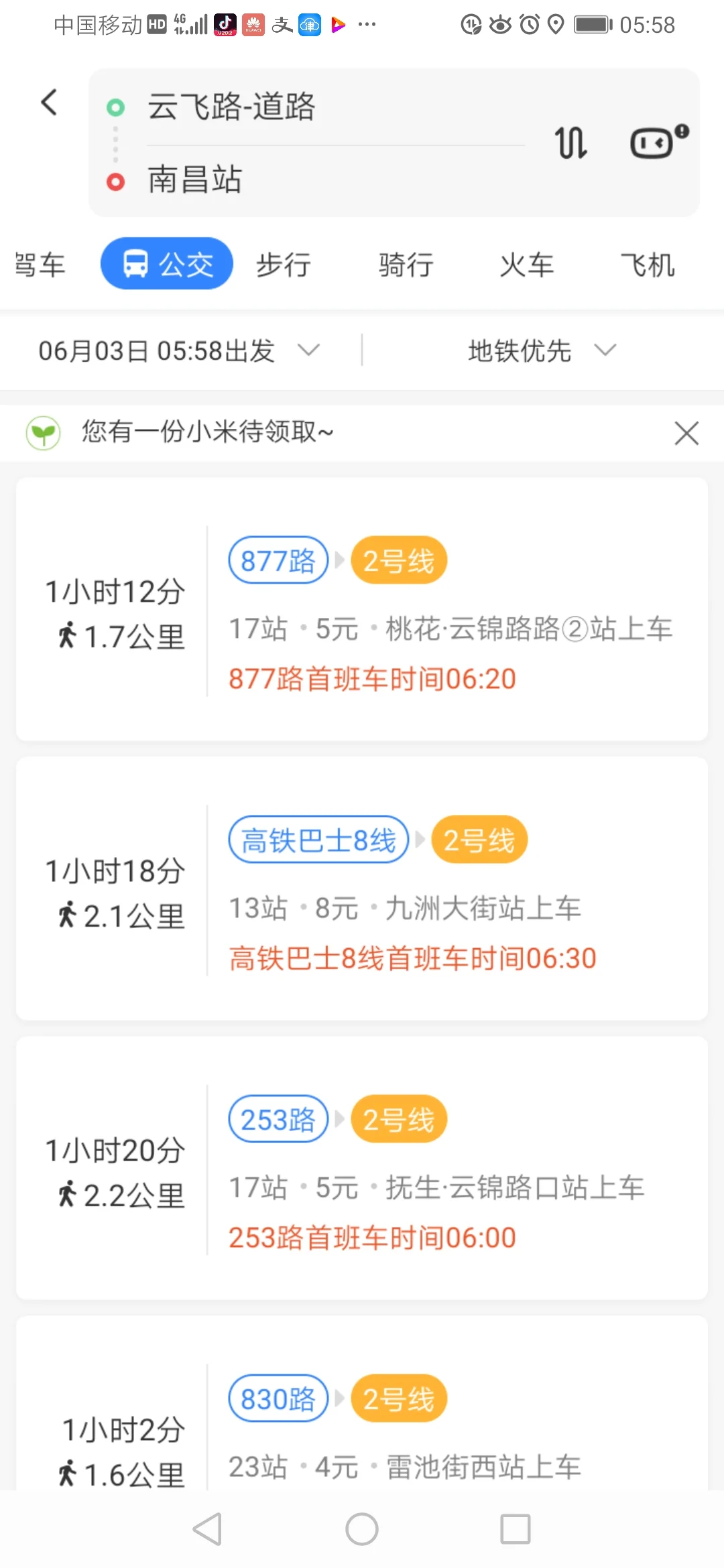Tap the swap start and destination icon
724x1568 pixels.
[570, 143]
